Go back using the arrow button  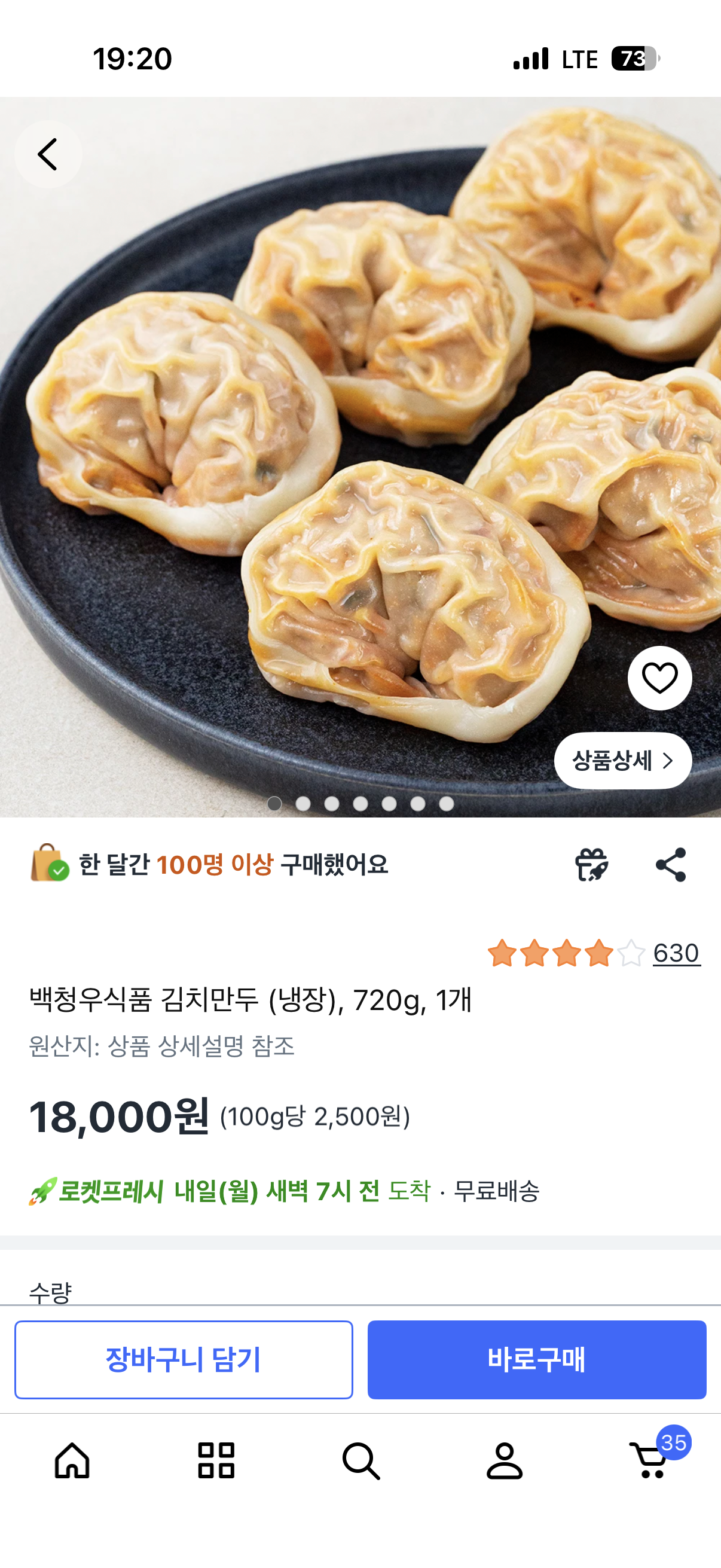click(x=47, y=154)
